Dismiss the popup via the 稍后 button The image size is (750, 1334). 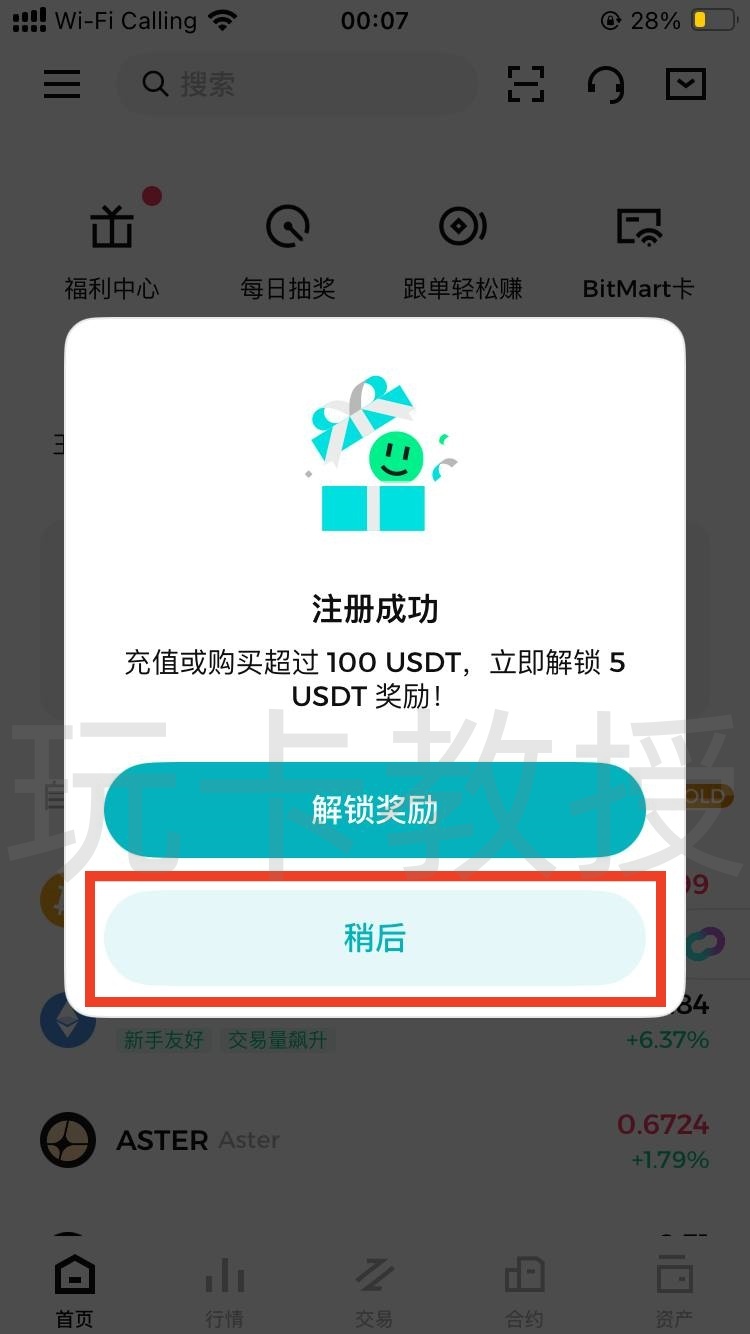(x=374, y=937)
